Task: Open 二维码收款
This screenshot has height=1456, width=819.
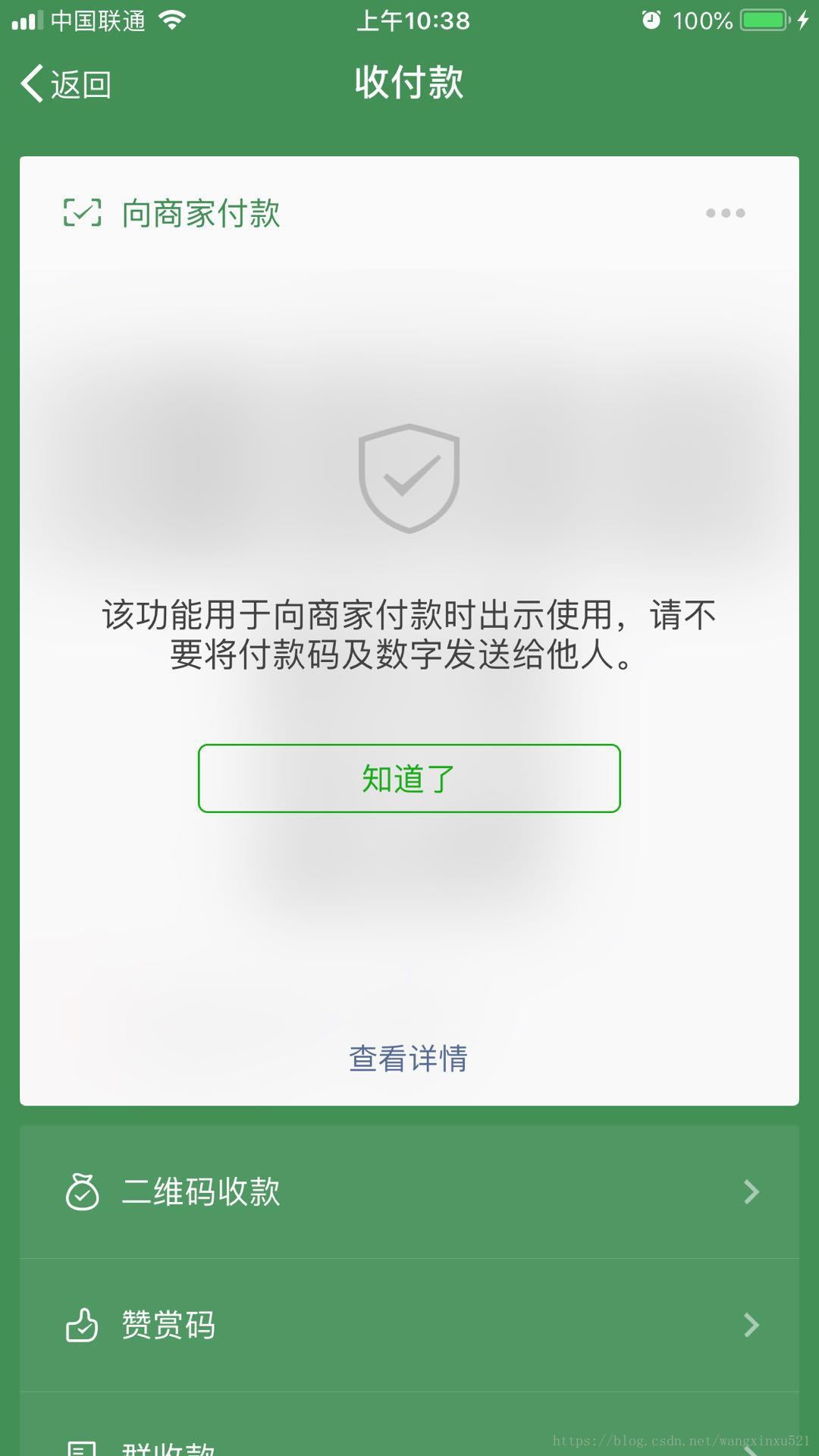Action: click(x=409, y=1192)
